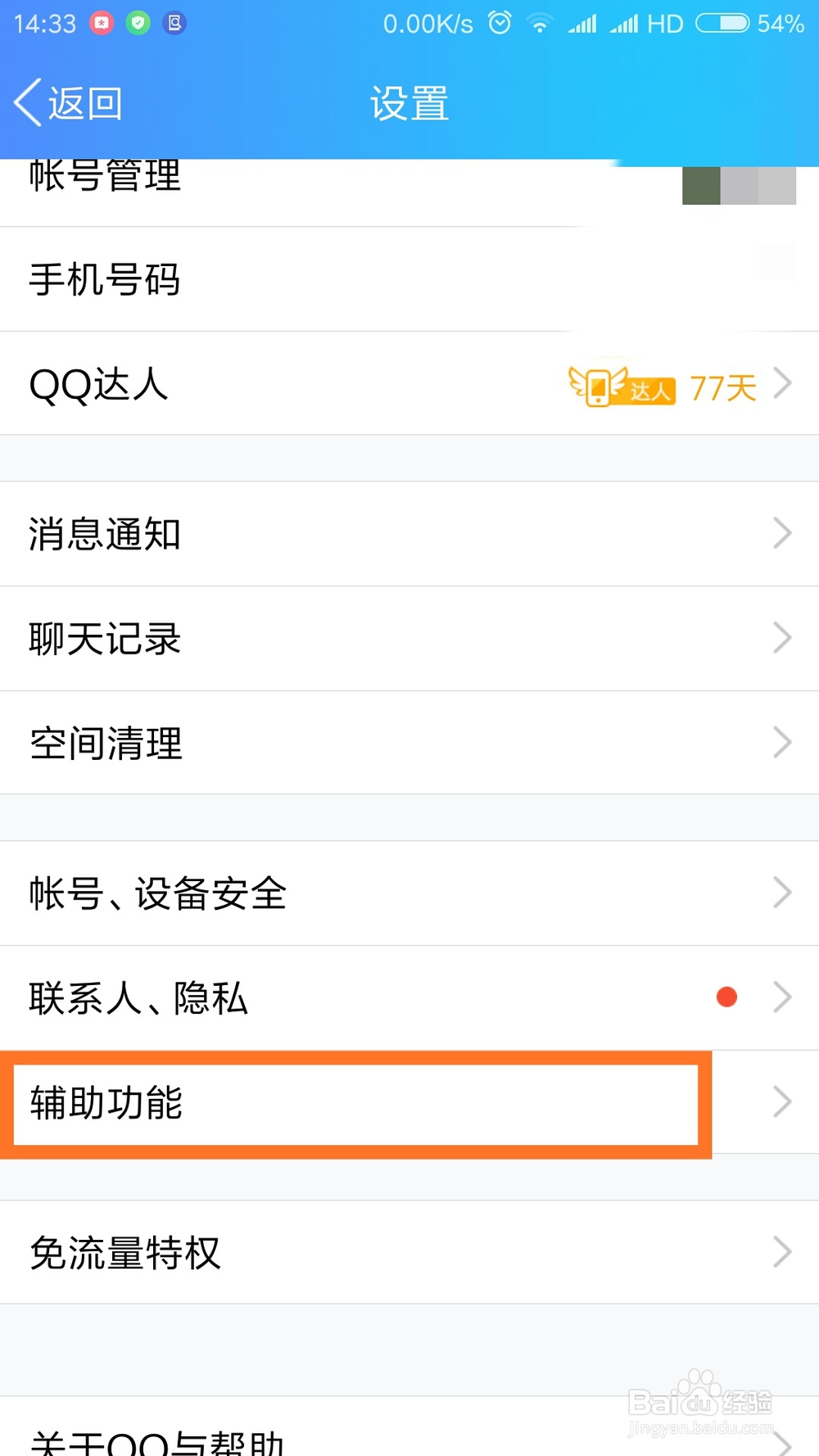Tap the 77天 label next to 达人
Image resolution: width=819 pixels, height=1456 pixels.
[722, 387]
